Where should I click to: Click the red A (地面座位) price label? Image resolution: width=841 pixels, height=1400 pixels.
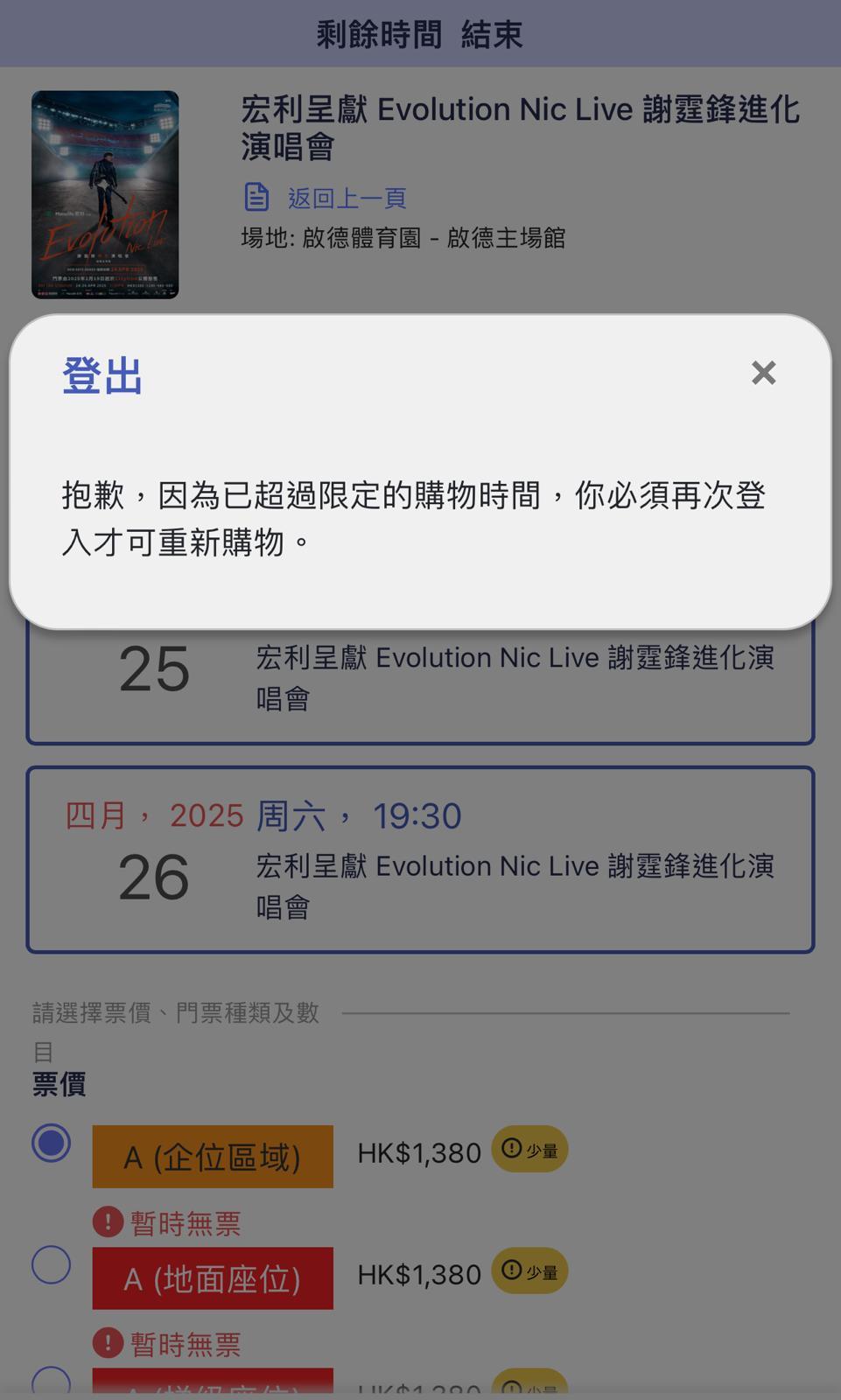pyautogui.click(x=212, y=1277)
